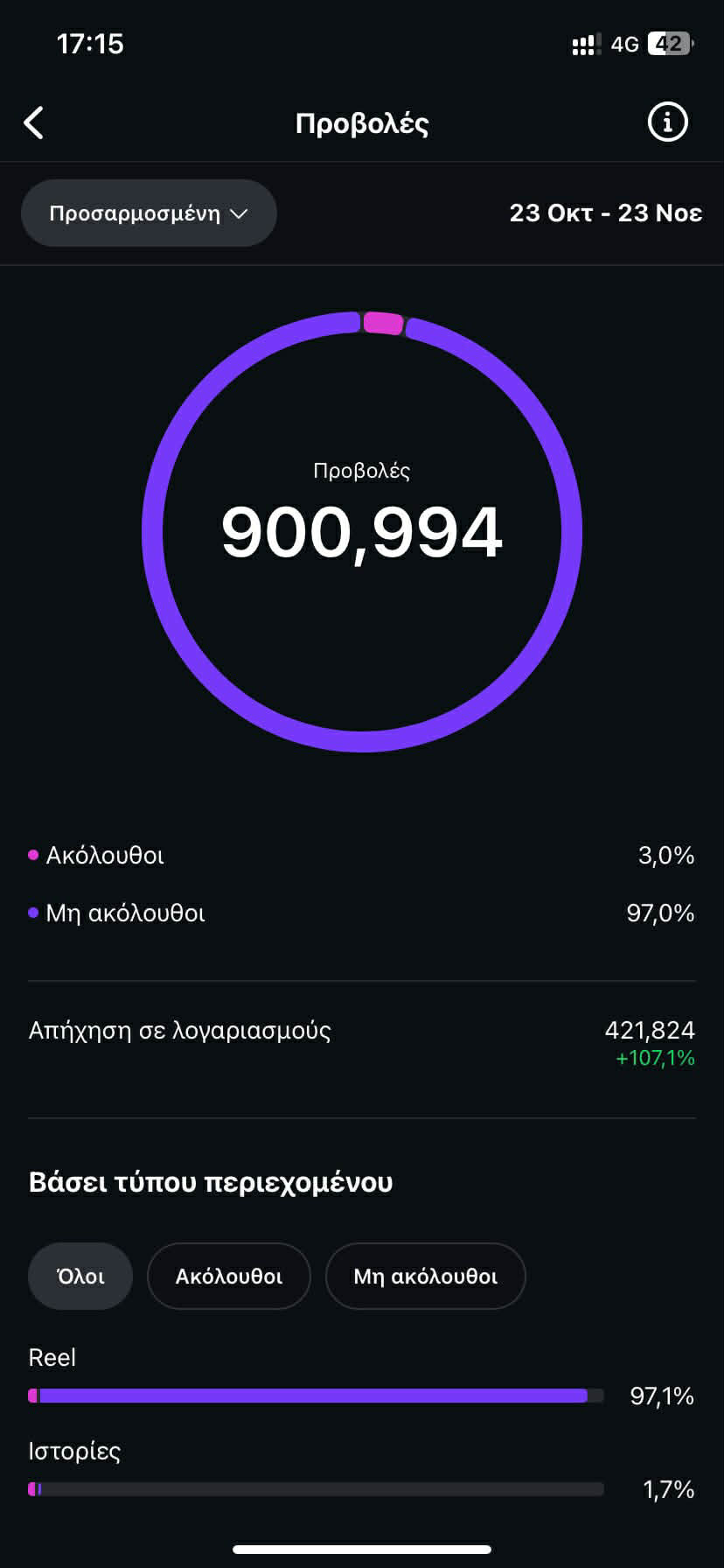Switch to the Ακόλουθοι filter chip

click(229, 1277)
